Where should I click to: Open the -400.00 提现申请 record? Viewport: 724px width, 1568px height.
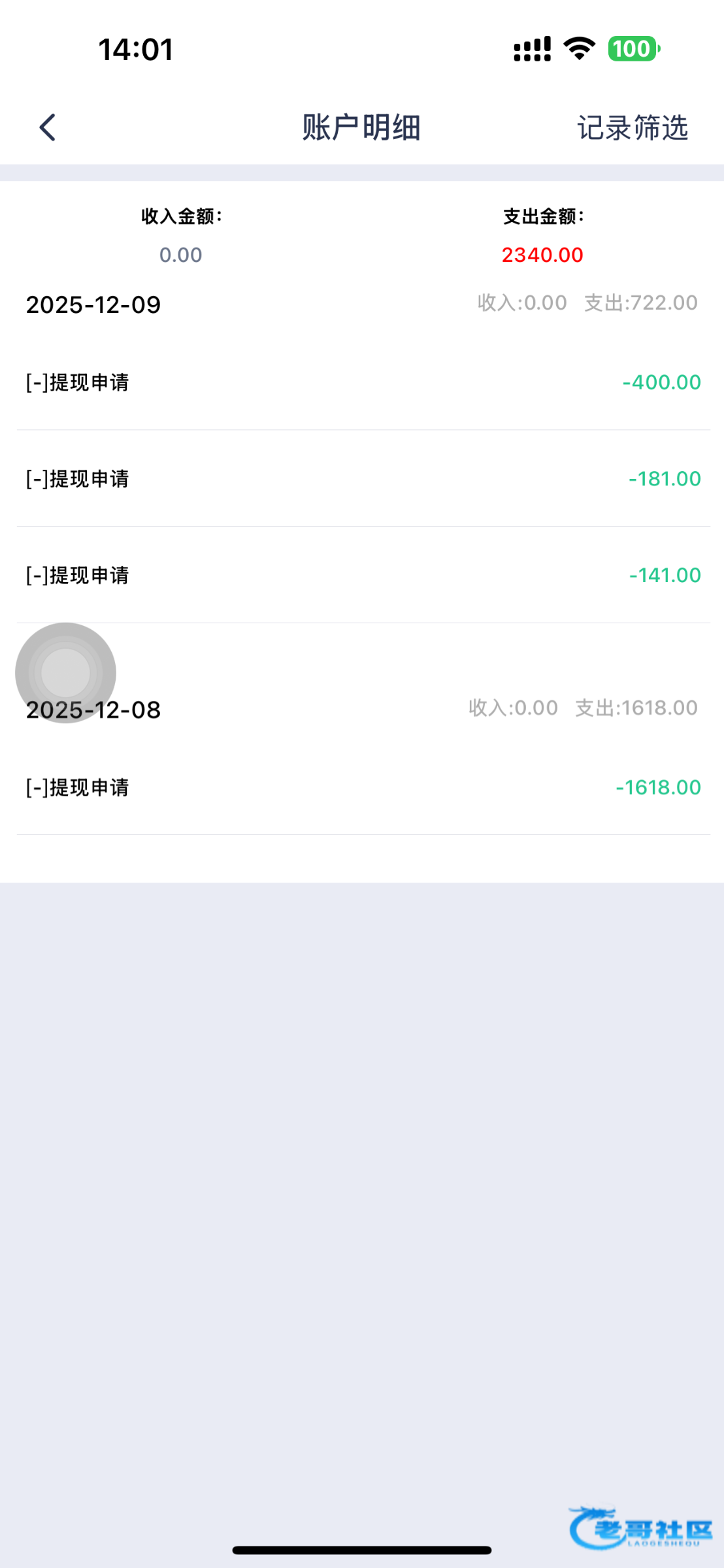tap(363, 382)
